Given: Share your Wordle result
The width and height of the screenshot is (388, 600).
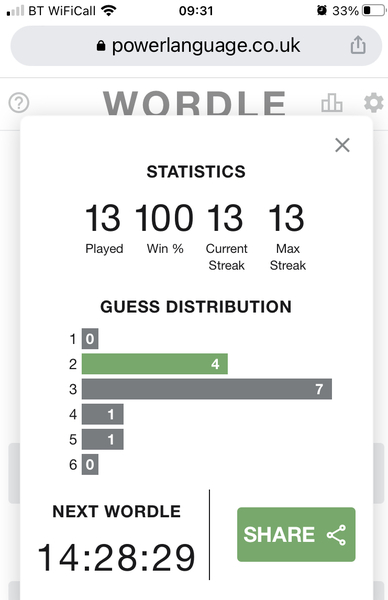Looking at the screenshot, I should (296, 534).
